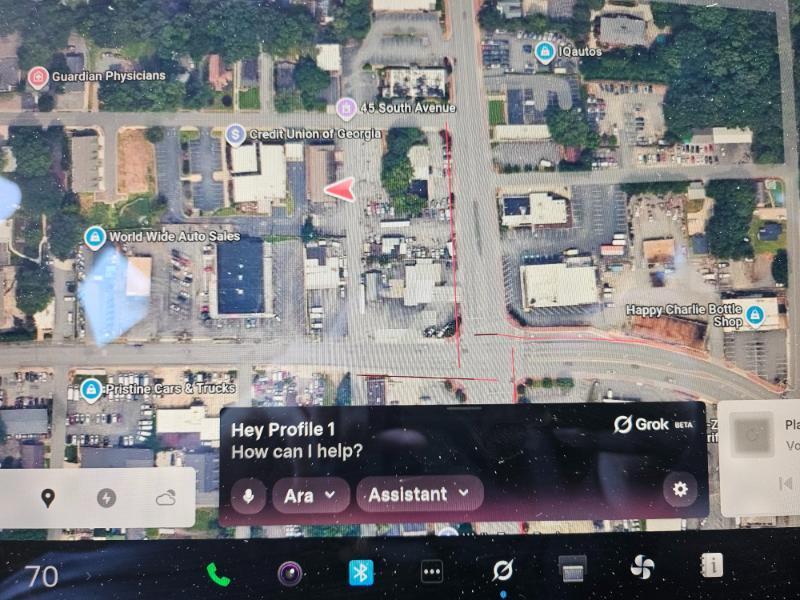
Task: Show destination pins on the map
Action: 47,498
